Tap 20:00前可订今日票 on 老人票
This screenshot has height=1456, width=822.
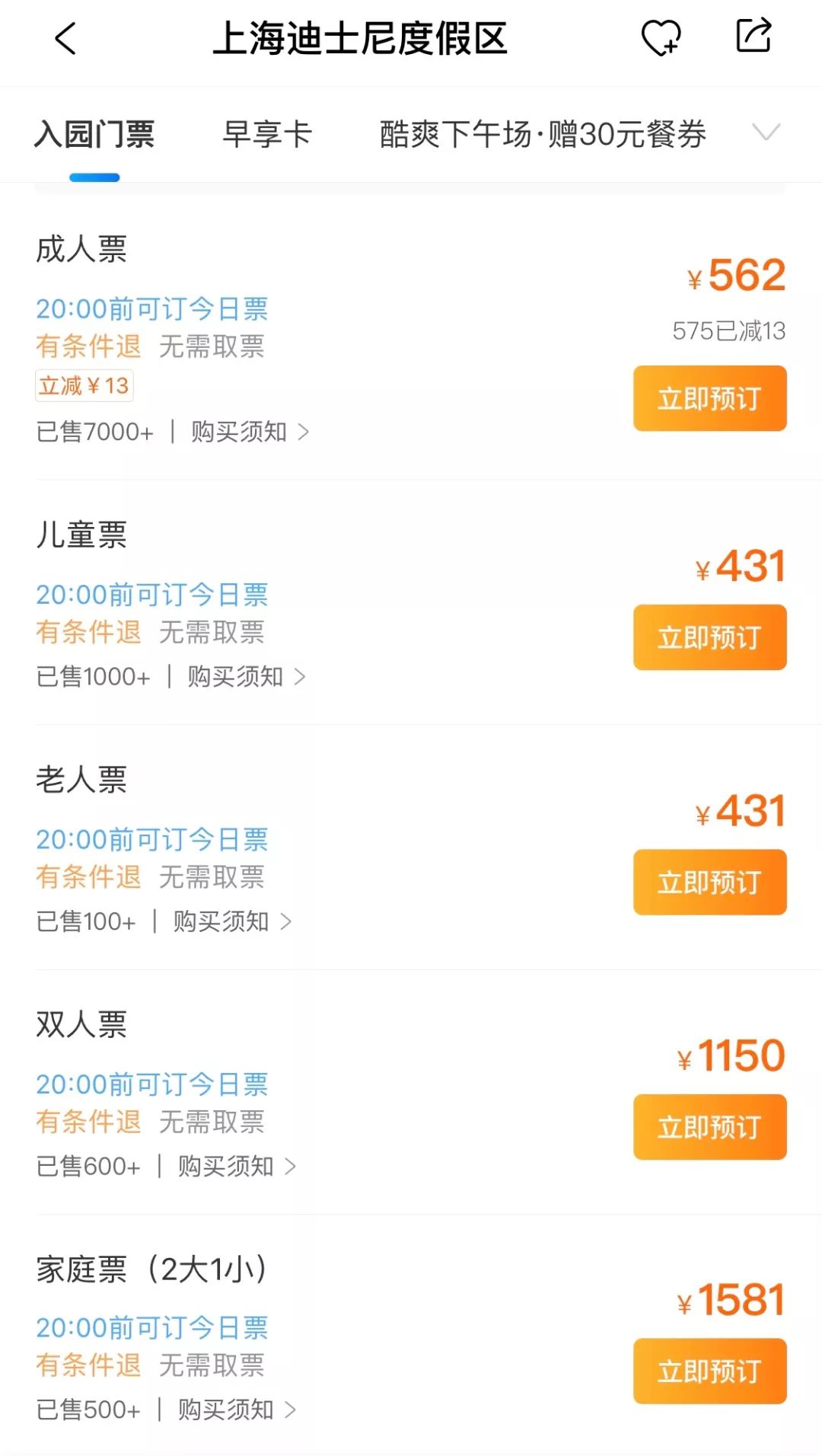click(x=152, y=839)
